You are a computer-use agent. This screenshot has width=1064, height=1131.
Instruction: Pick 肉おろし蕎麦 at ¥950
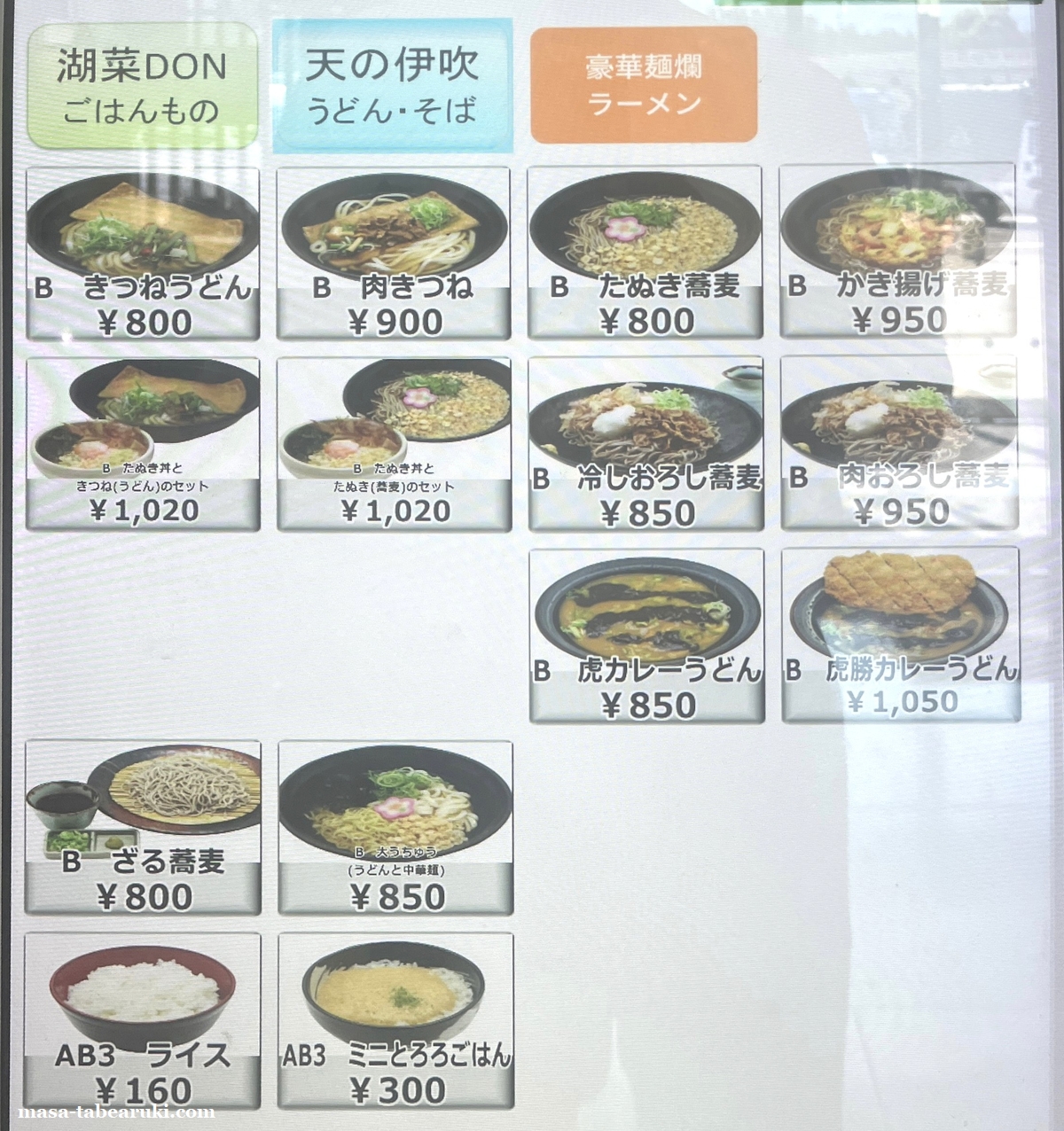[899, 444]
